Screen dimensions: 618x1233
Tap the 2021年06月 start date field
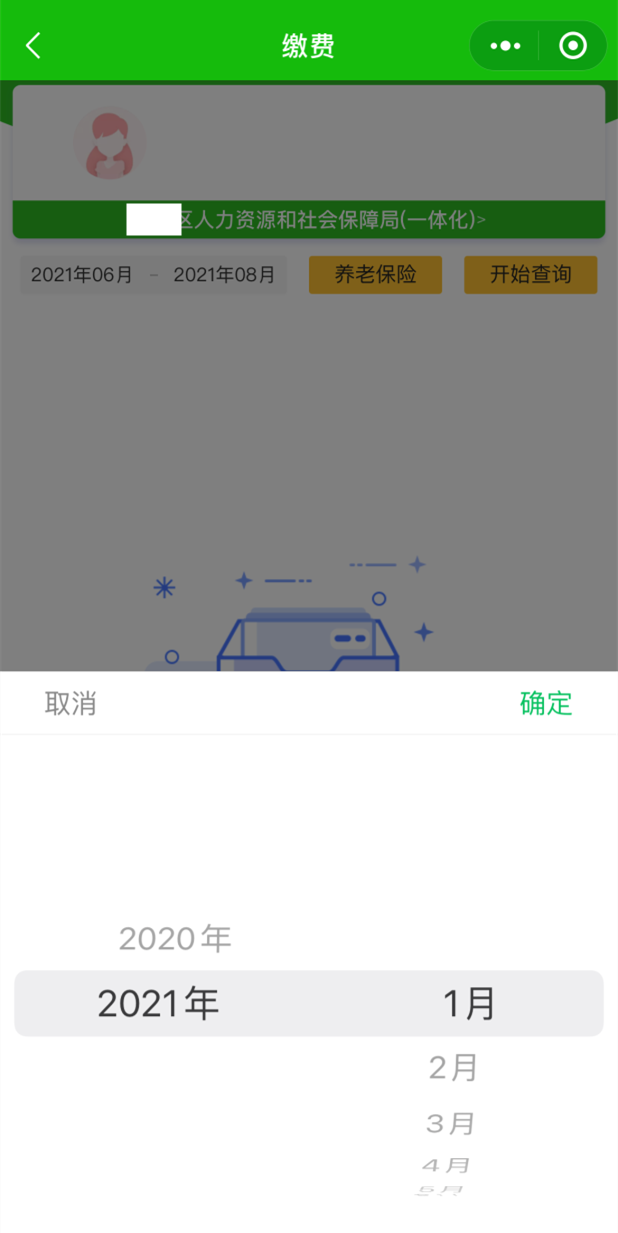(82, 275)
